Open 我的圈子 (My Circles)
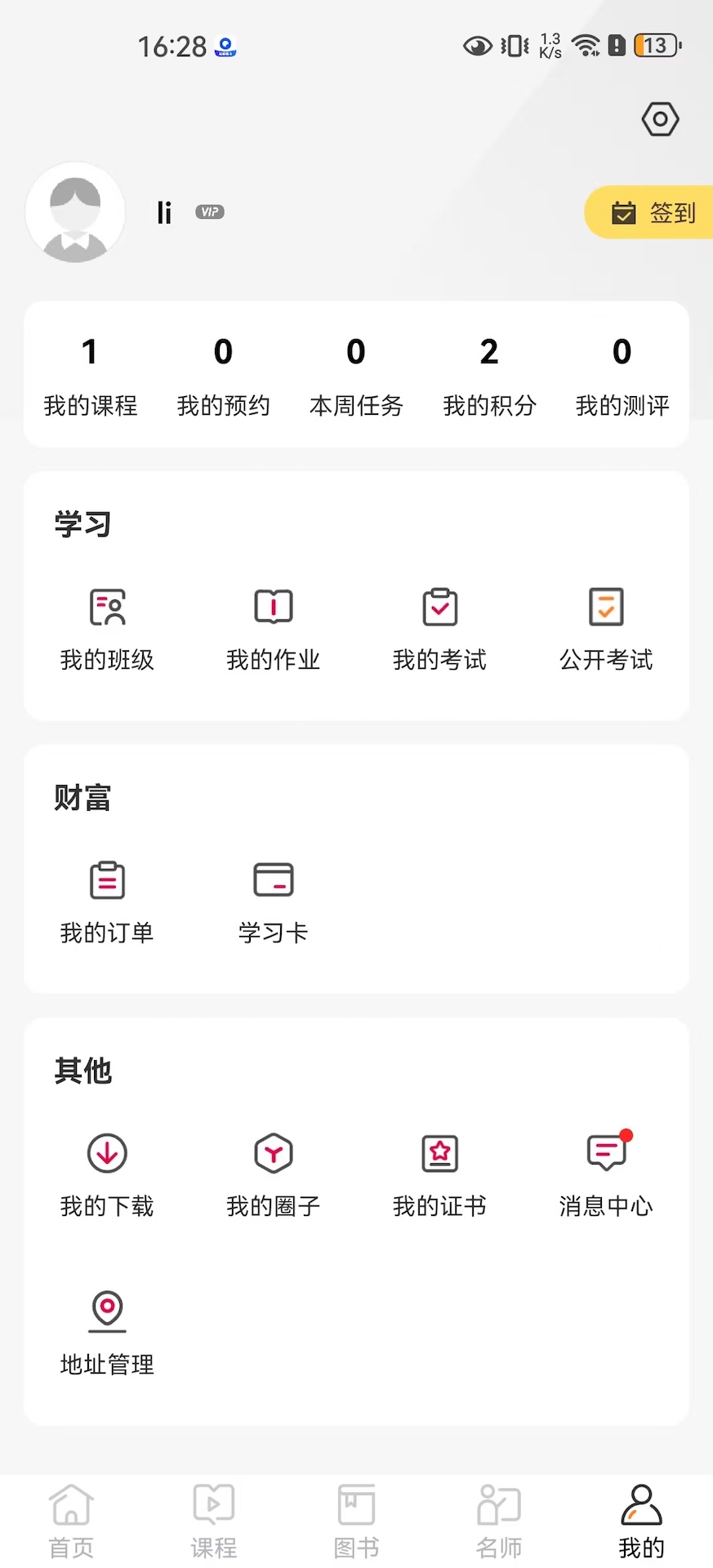The image size is (713, 1568). 273,1174
